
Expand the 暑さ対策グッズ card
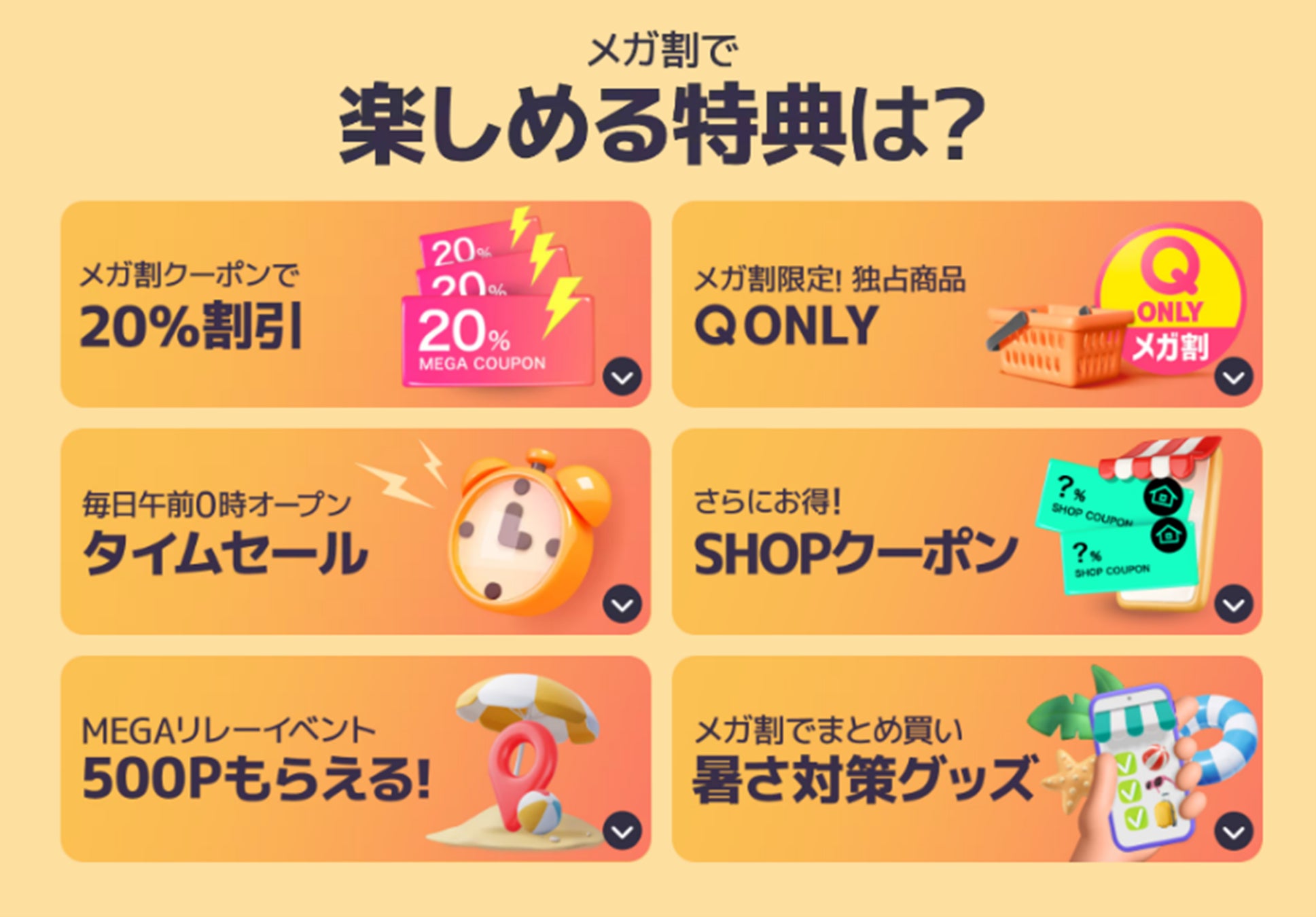click(1233, 831)
